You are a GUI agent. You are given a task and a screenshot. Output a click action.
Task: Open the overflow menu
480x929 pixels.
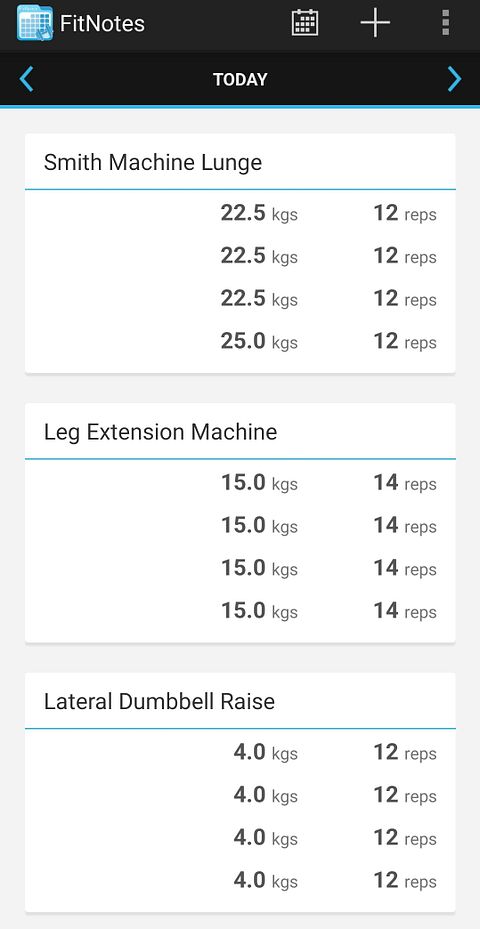pyautogui.click(x=446, y=23)
